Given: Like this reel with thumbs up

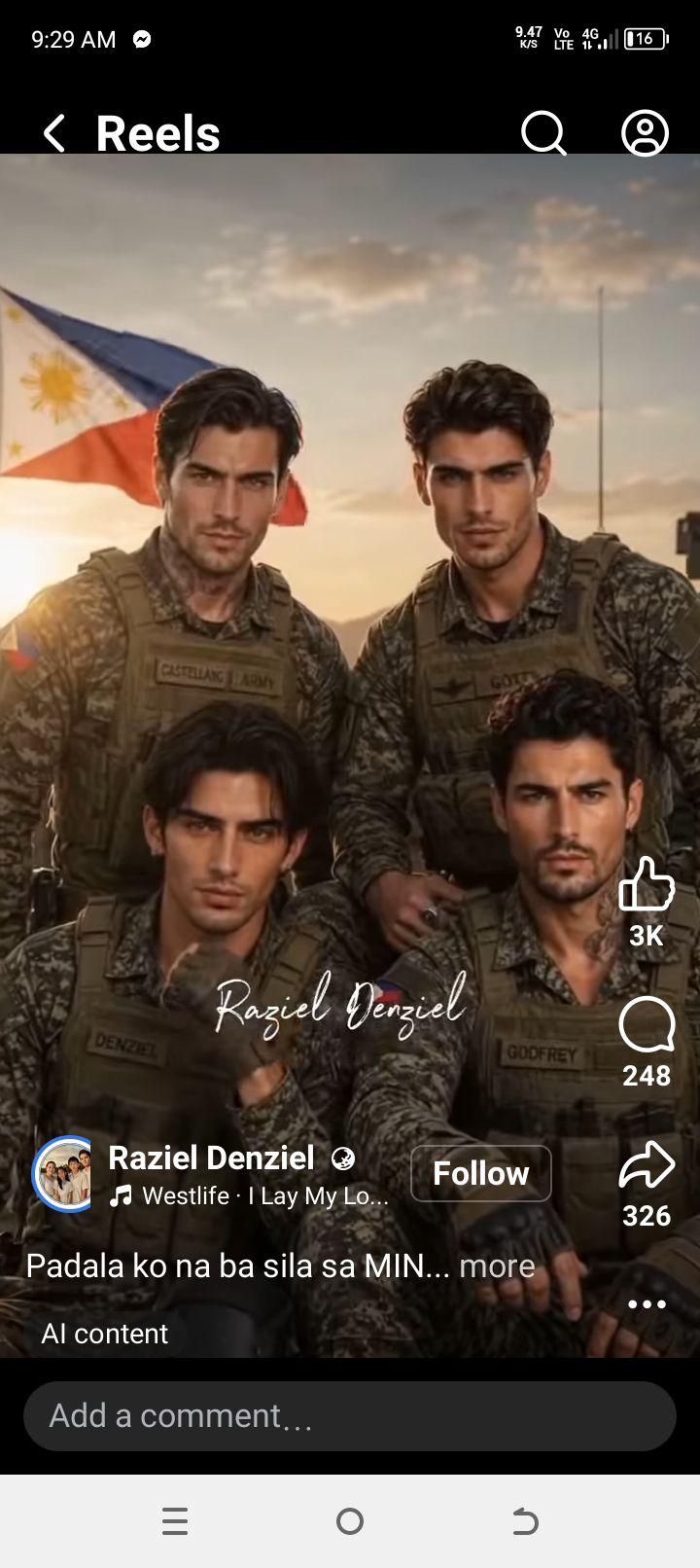Looking at the screenshot, I should 647,884.
